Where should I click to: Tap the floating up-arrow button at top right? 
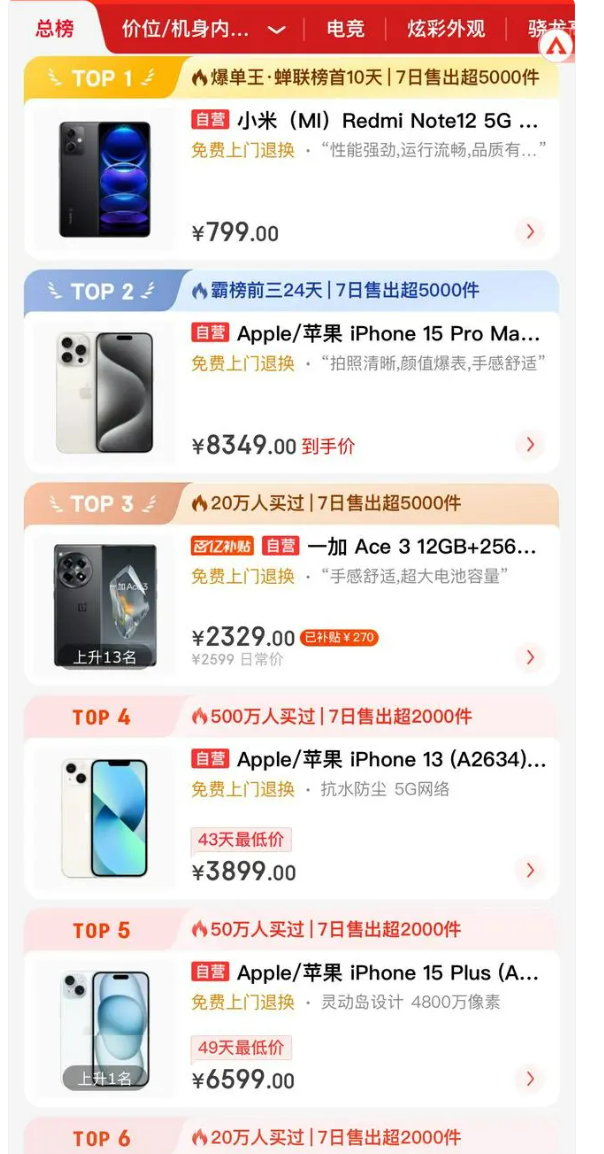[558, 44]
